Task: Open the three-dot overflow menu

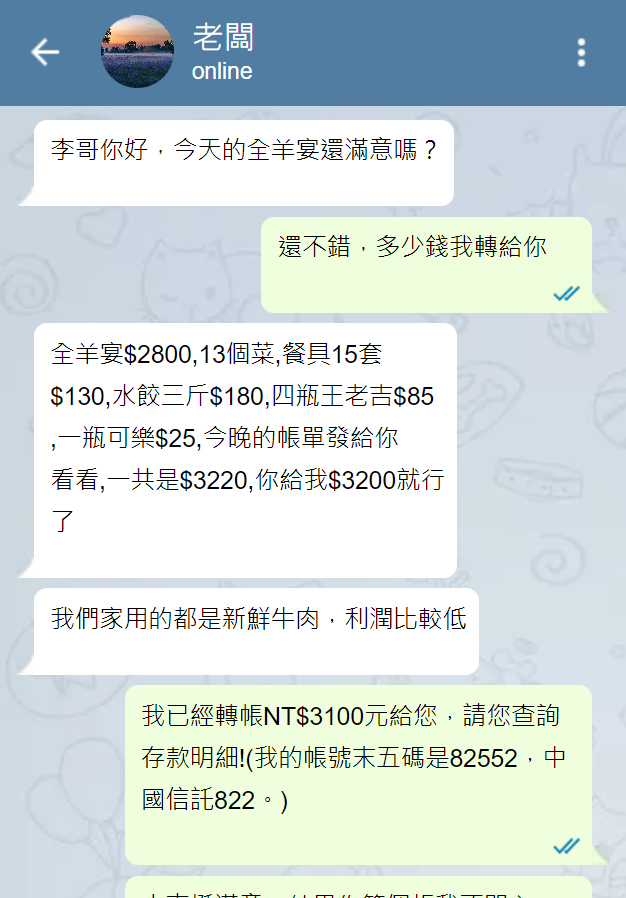Action: (x=581, y=53)
